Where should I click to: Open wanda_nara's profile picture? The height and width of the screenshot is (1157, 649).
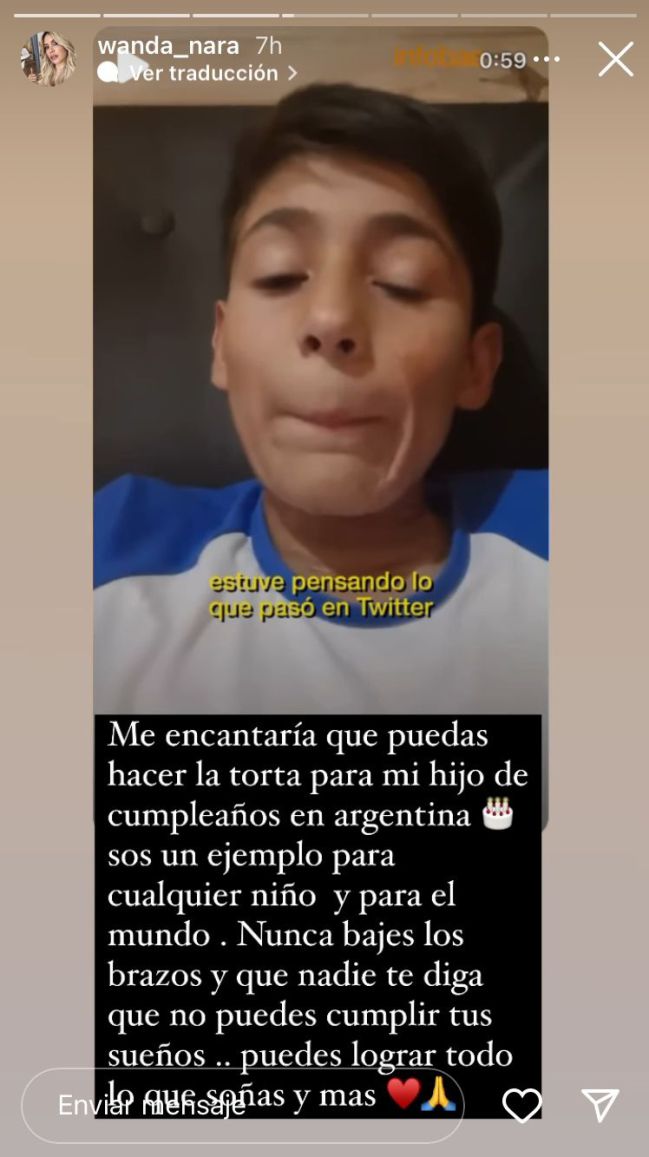point(48,59)
